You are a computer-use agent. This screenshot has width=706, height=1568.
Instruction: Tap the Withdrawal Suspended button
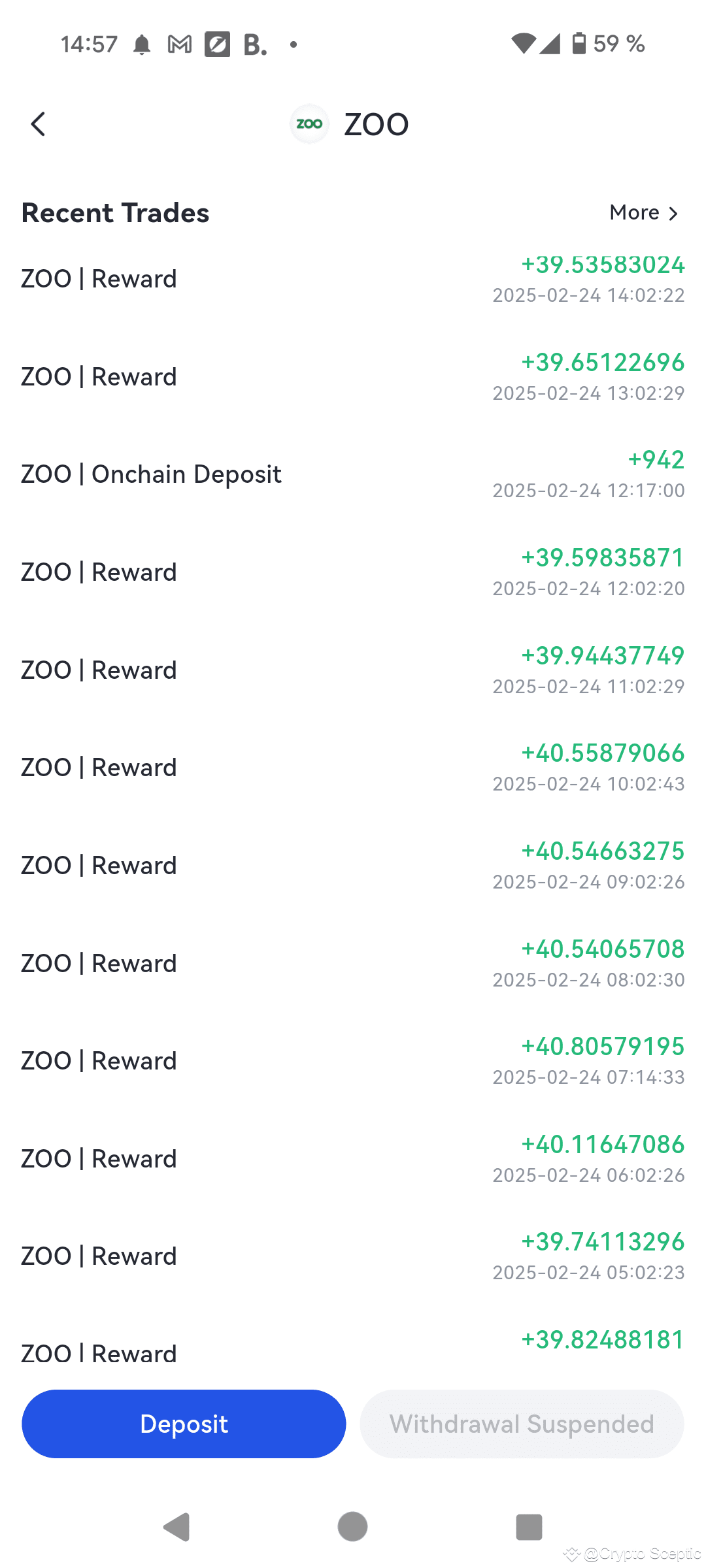pyautogui.click(x=521, y=1424)
